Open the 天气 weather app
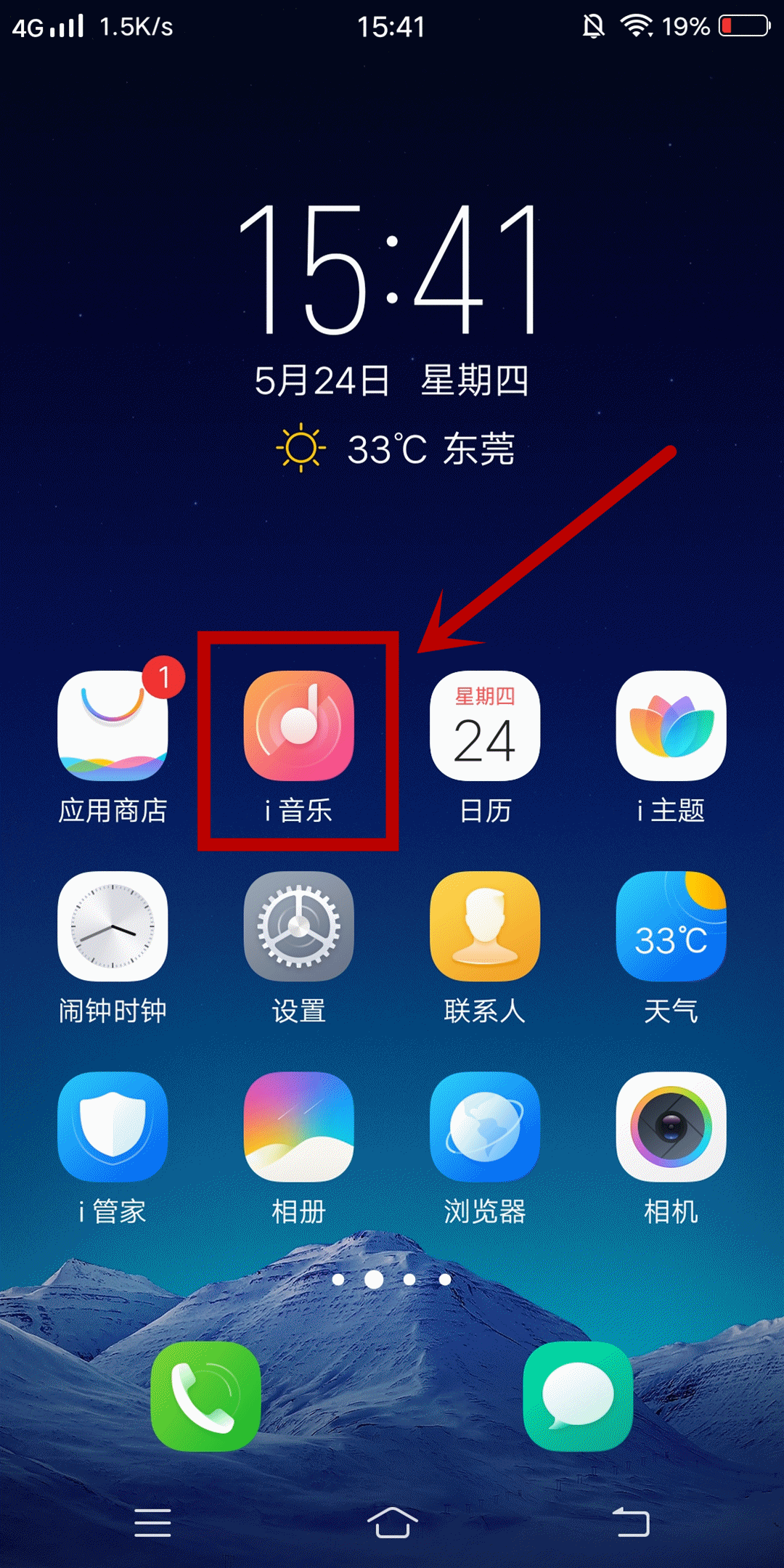The width and height of the screenshot is (784, 1568). coord(671,926)
